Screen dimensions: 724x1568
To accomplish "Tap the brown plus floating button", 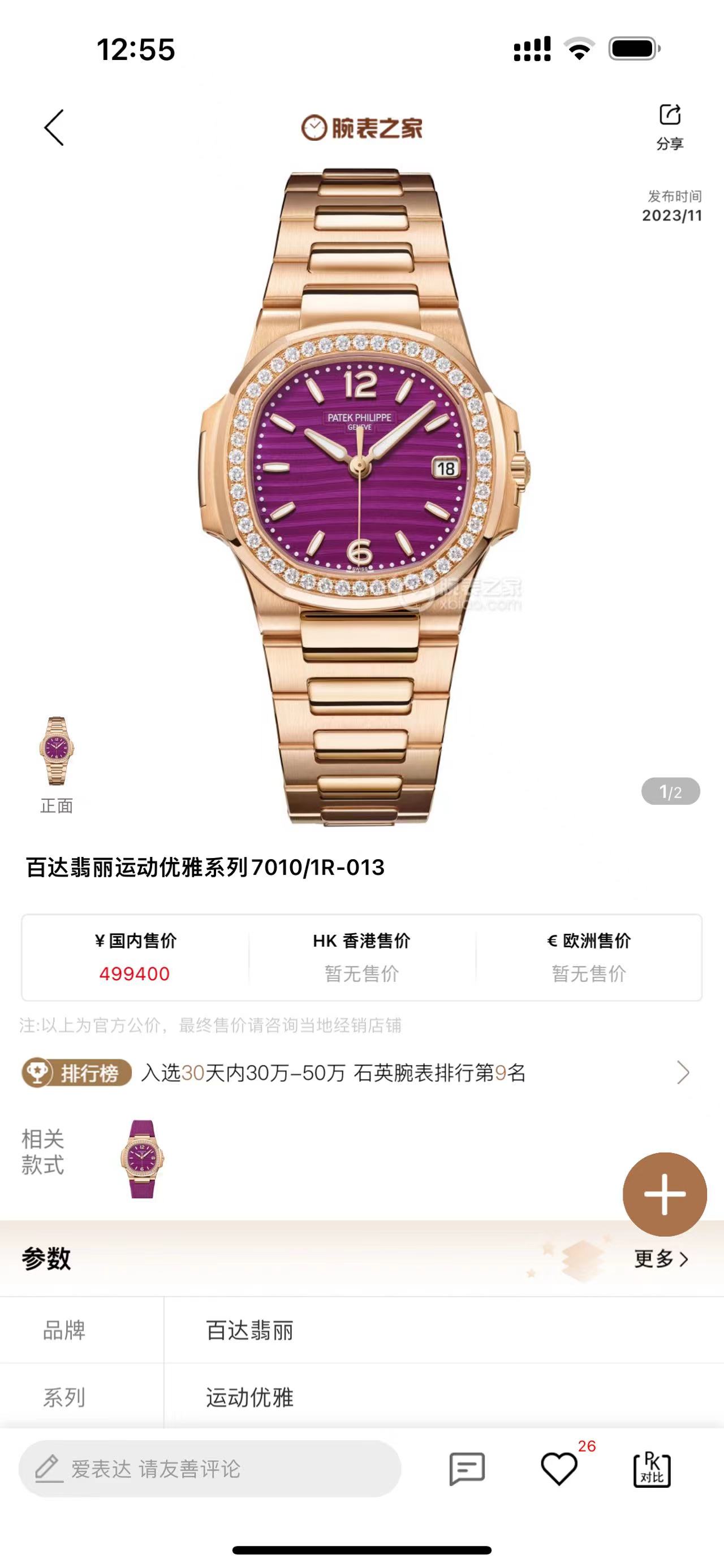I will coord(664,1194).
